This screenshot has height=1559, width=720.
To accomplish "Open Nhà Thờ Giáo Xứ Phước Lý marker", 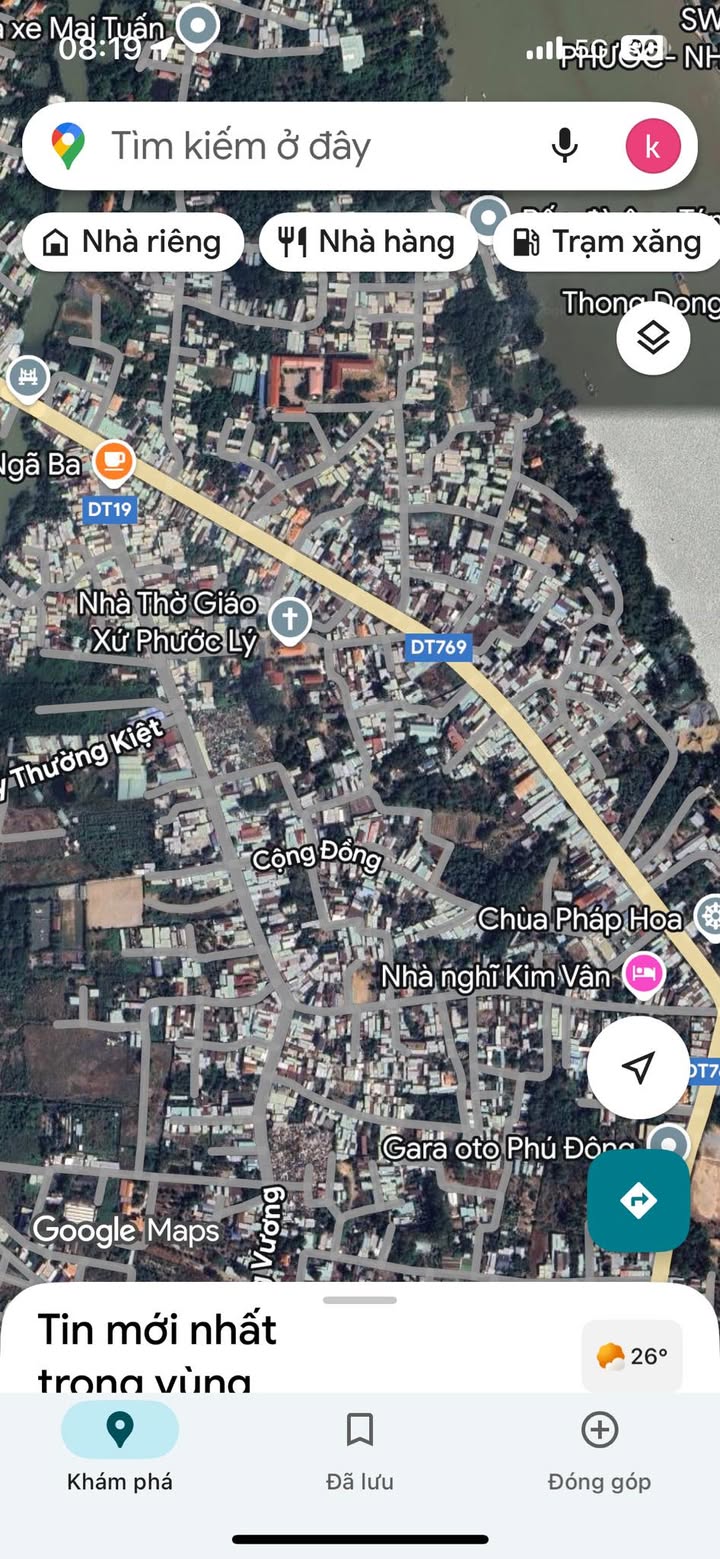I will [x=290, y=619].
